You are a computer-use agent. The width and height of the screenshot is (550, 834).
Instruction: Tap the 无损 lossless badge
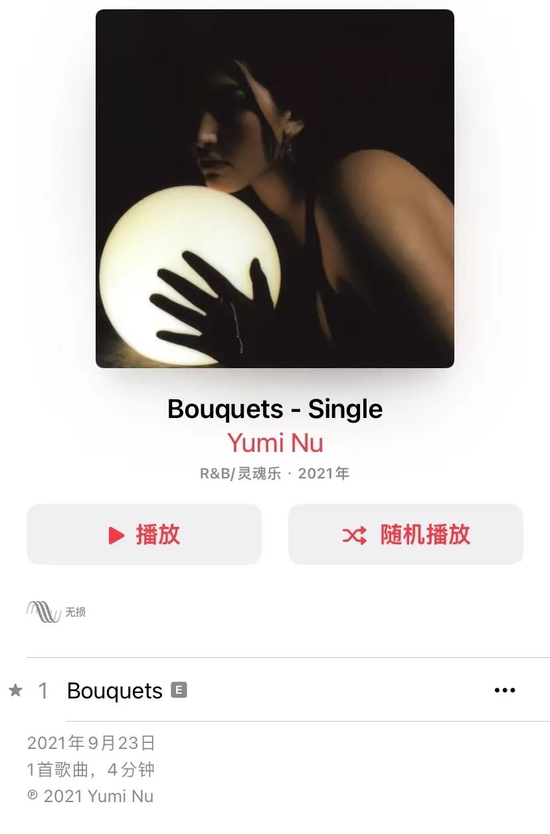tap(56, 612)
